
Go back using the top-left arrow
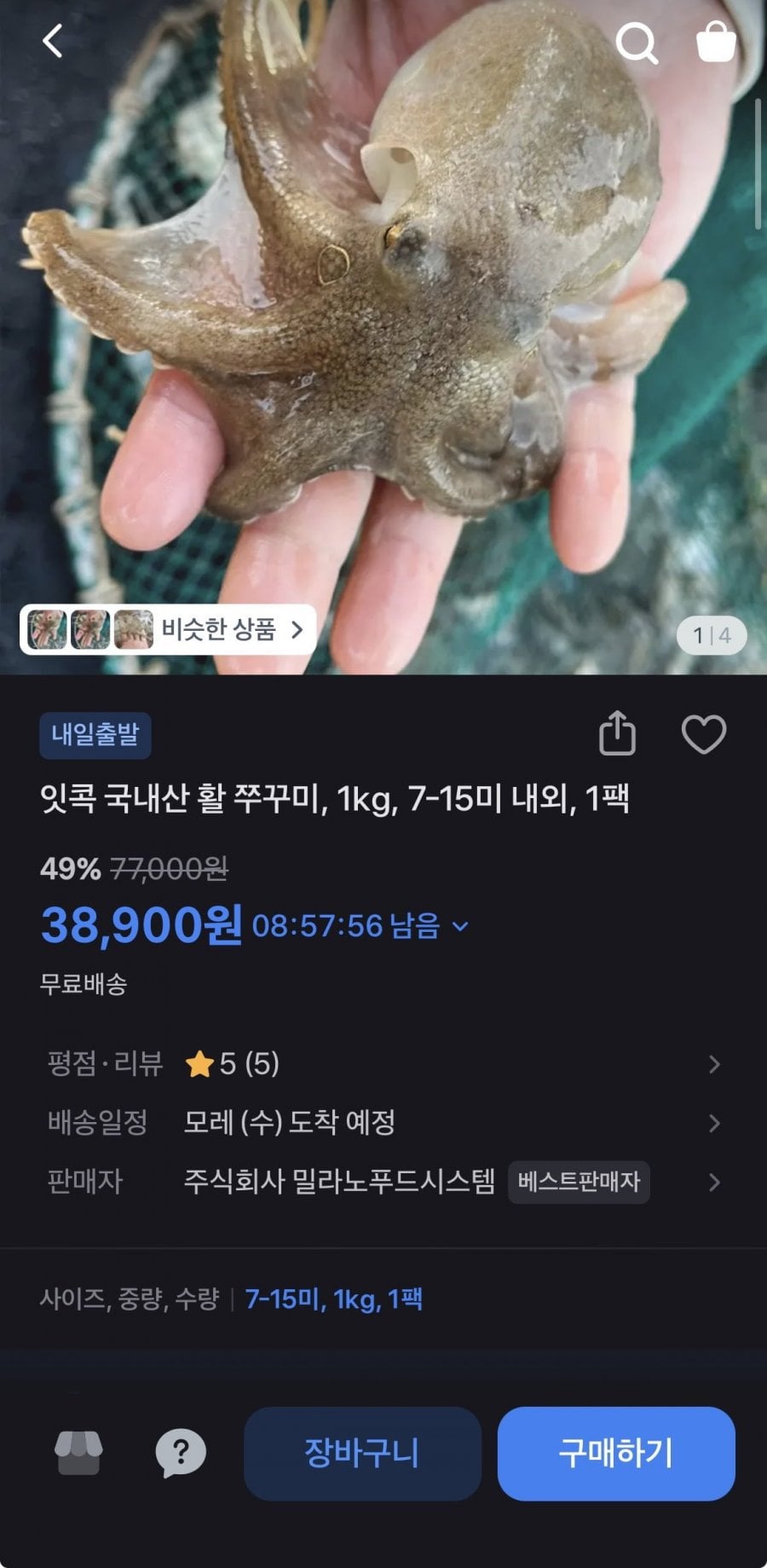(x=53, y=41)
